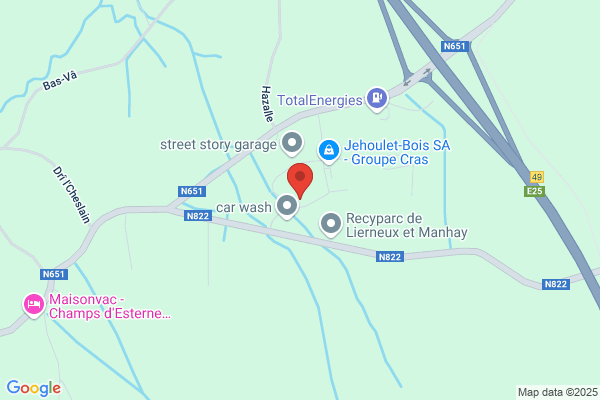Open Maisonvac Champs d'Esterne lodging marker
600x400 pixels.
34,305
